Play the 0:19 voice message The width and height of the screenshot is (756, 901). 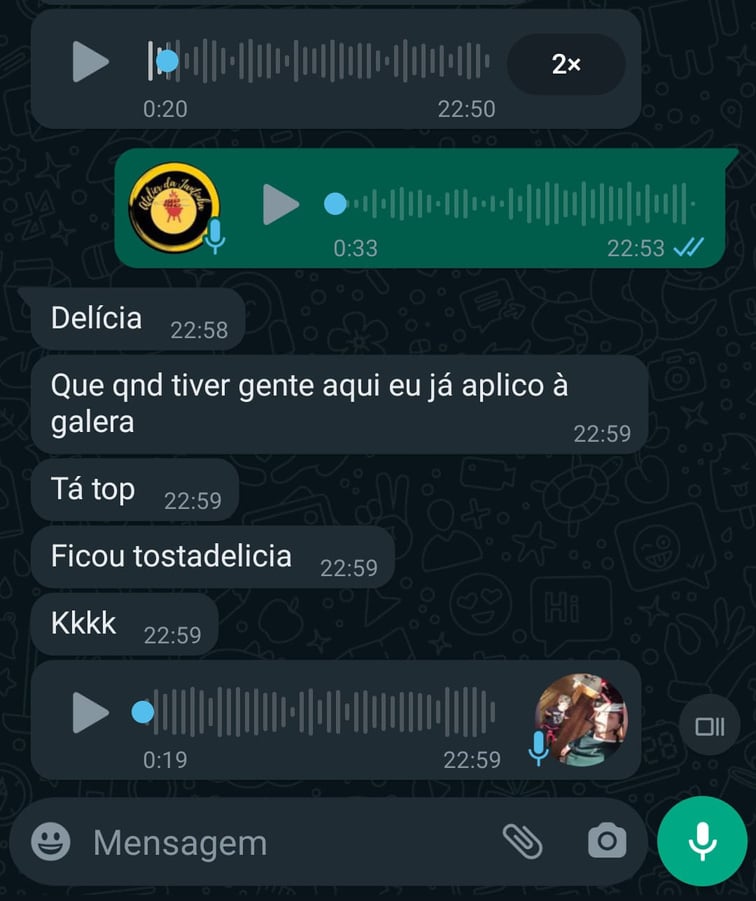point(90,712)
